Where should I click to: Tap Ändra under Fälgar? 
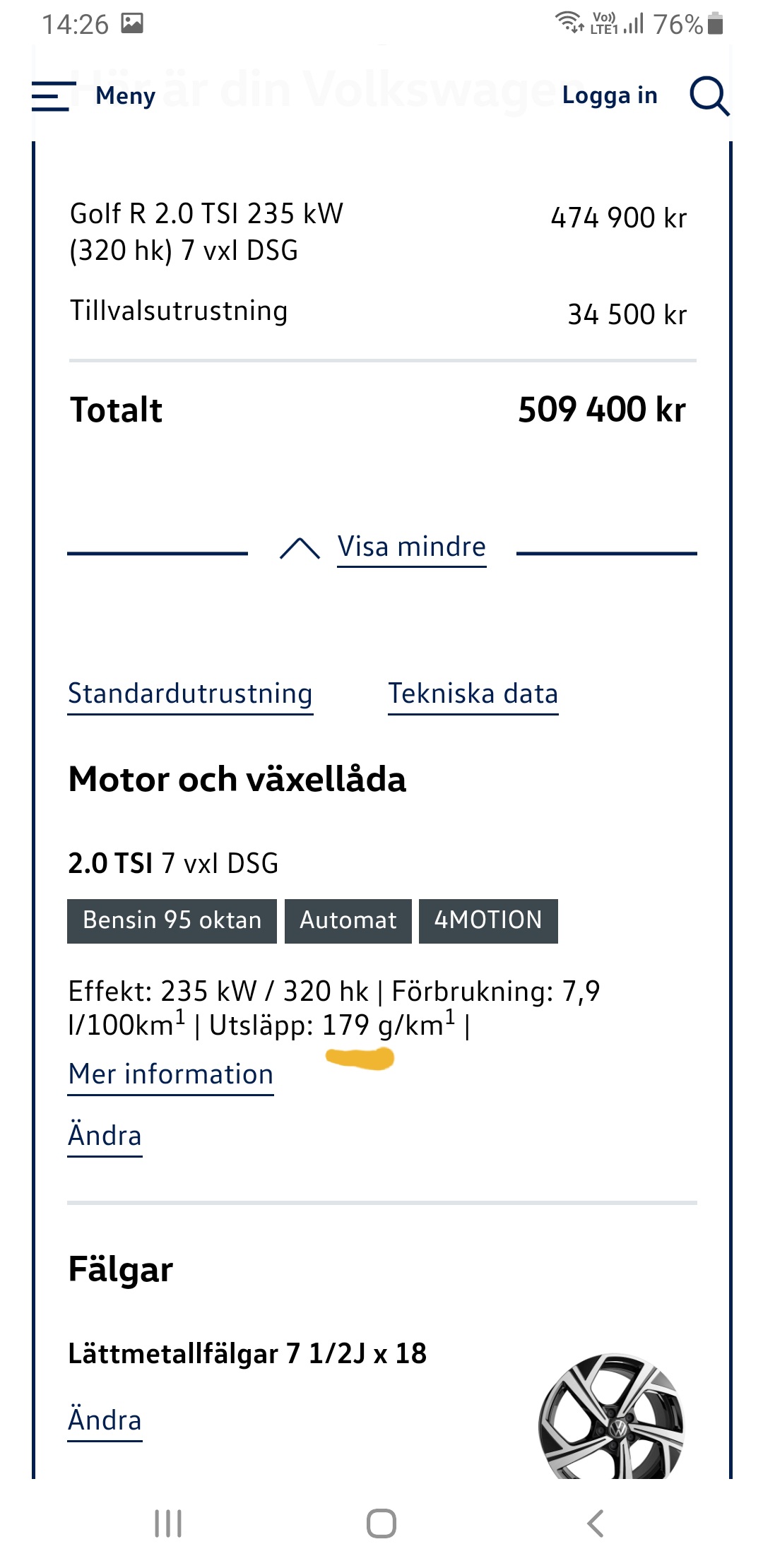click(x=105, y=1420)
